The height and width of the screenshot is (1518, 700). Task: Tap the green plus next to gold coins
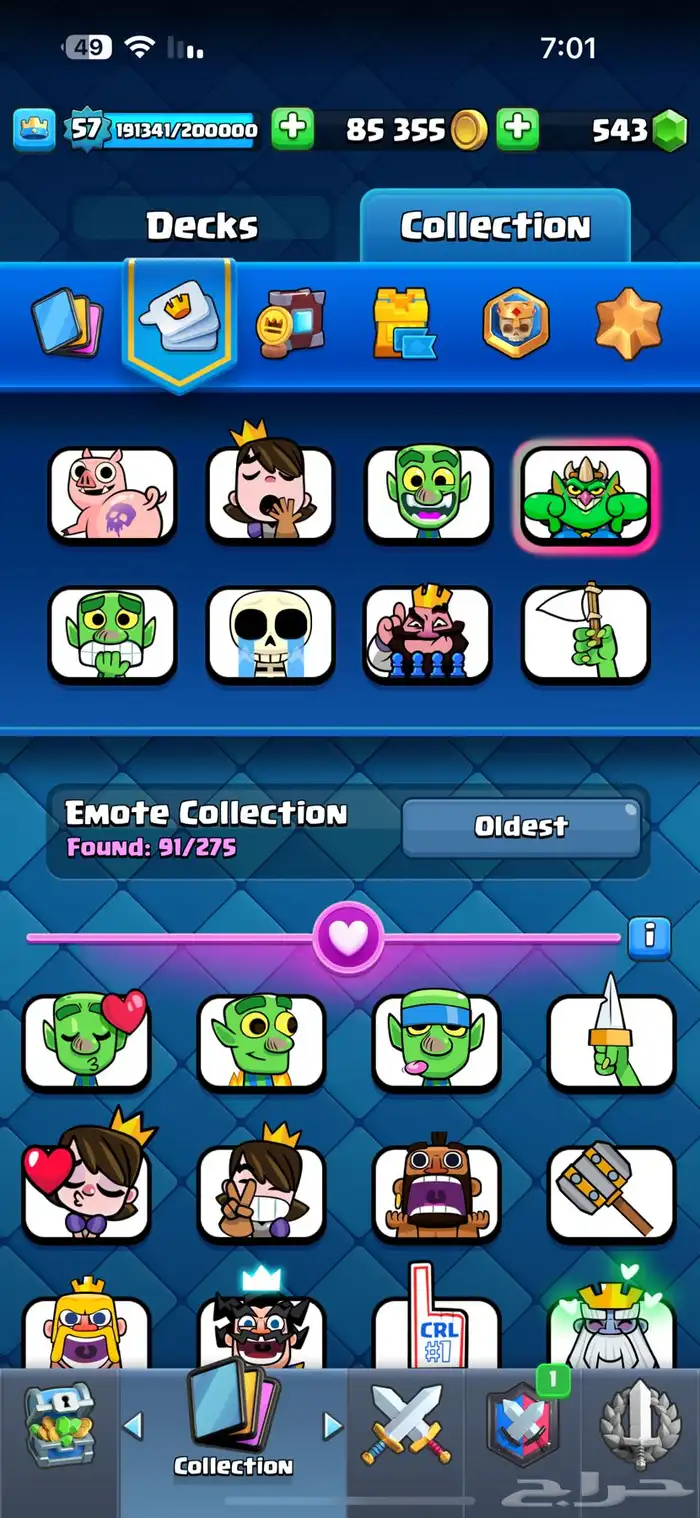pyautogui.click(x=518, y=129)
